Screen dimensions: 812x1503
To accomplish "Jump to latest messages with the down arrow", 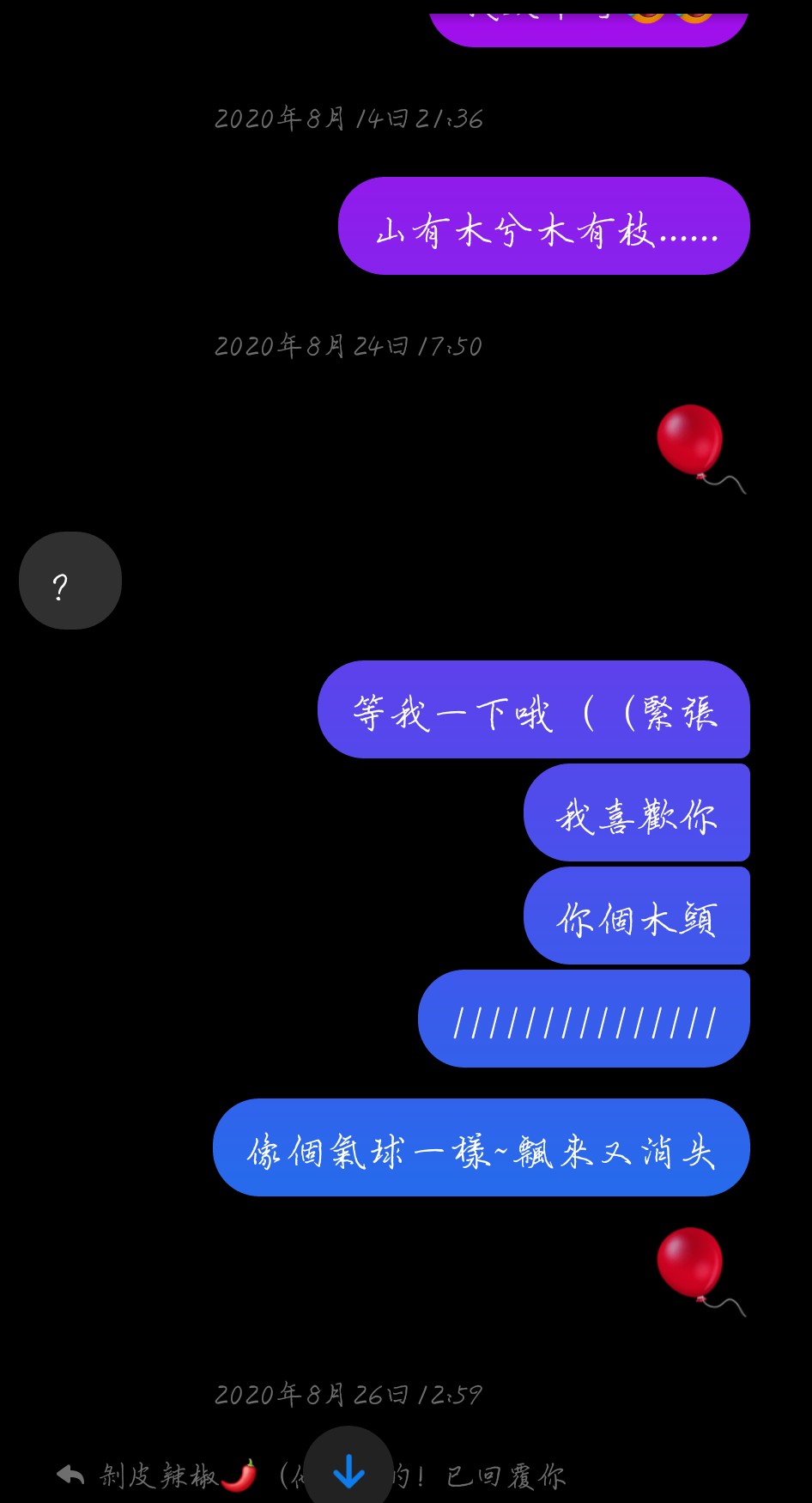I will 348,1470.
